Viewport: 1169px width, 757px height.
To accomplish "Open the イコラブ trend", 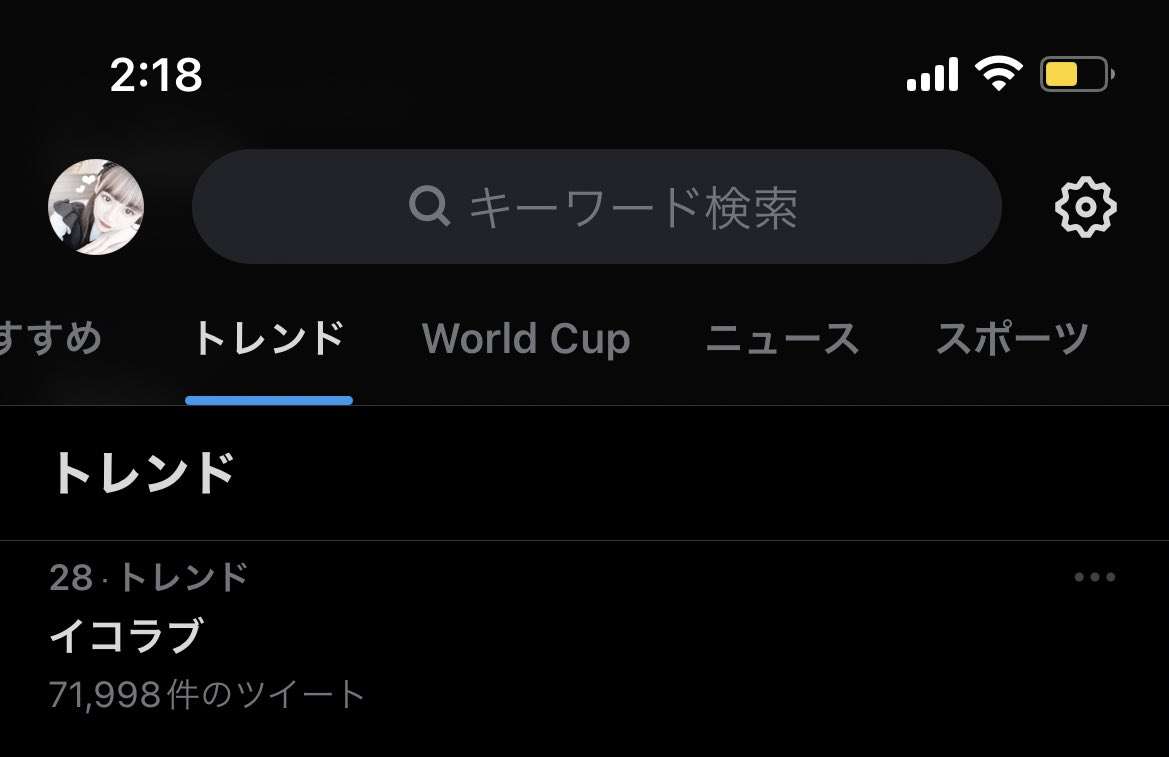I will [127, 637].
